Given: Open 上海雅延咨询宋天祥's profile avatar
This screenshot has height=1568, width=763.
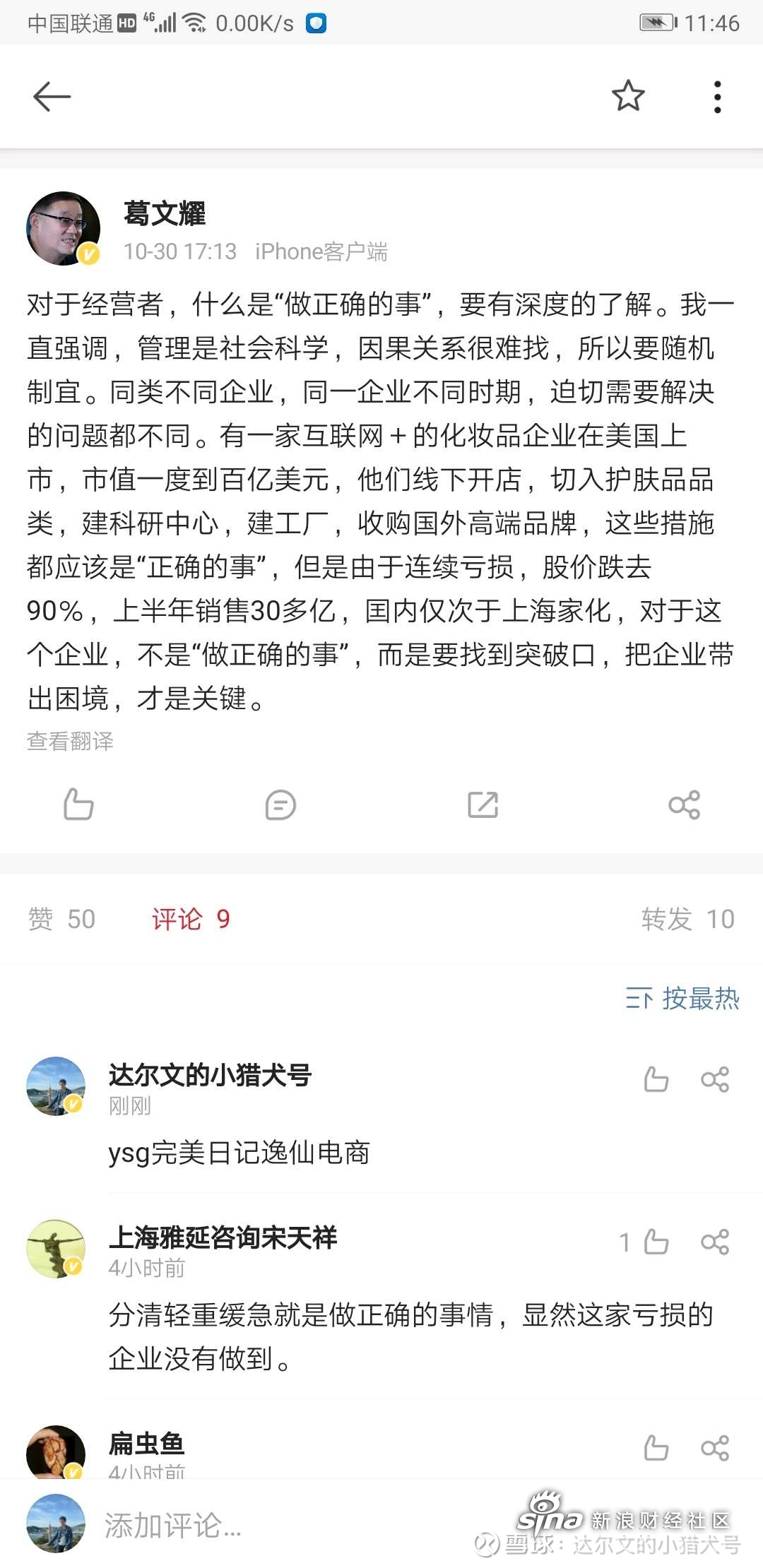Looking at the screenshot, I should tap(56, 1248).
